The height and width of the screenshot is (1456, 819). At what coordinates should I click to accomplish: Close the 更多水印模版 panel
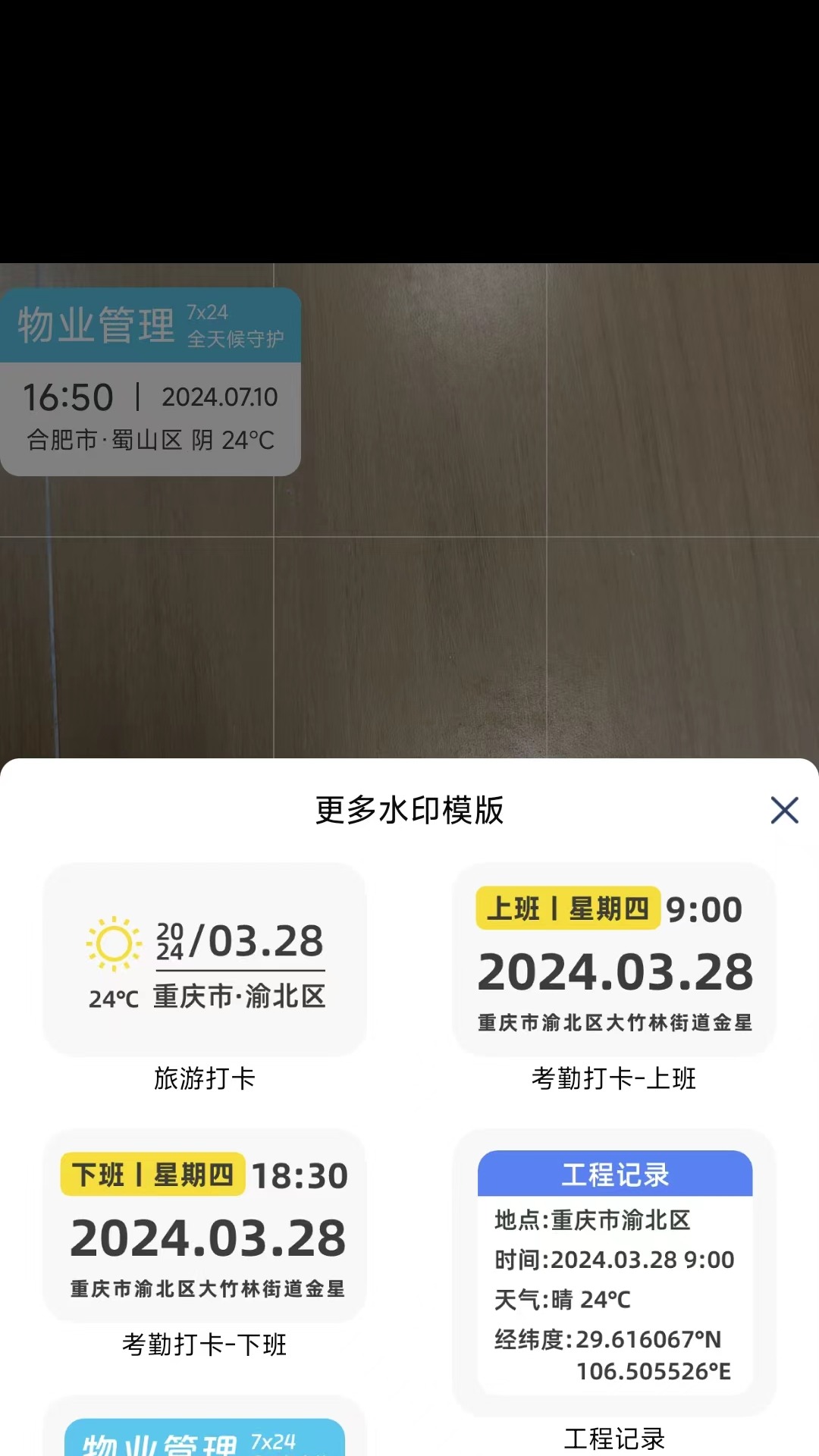pos(784,810)
